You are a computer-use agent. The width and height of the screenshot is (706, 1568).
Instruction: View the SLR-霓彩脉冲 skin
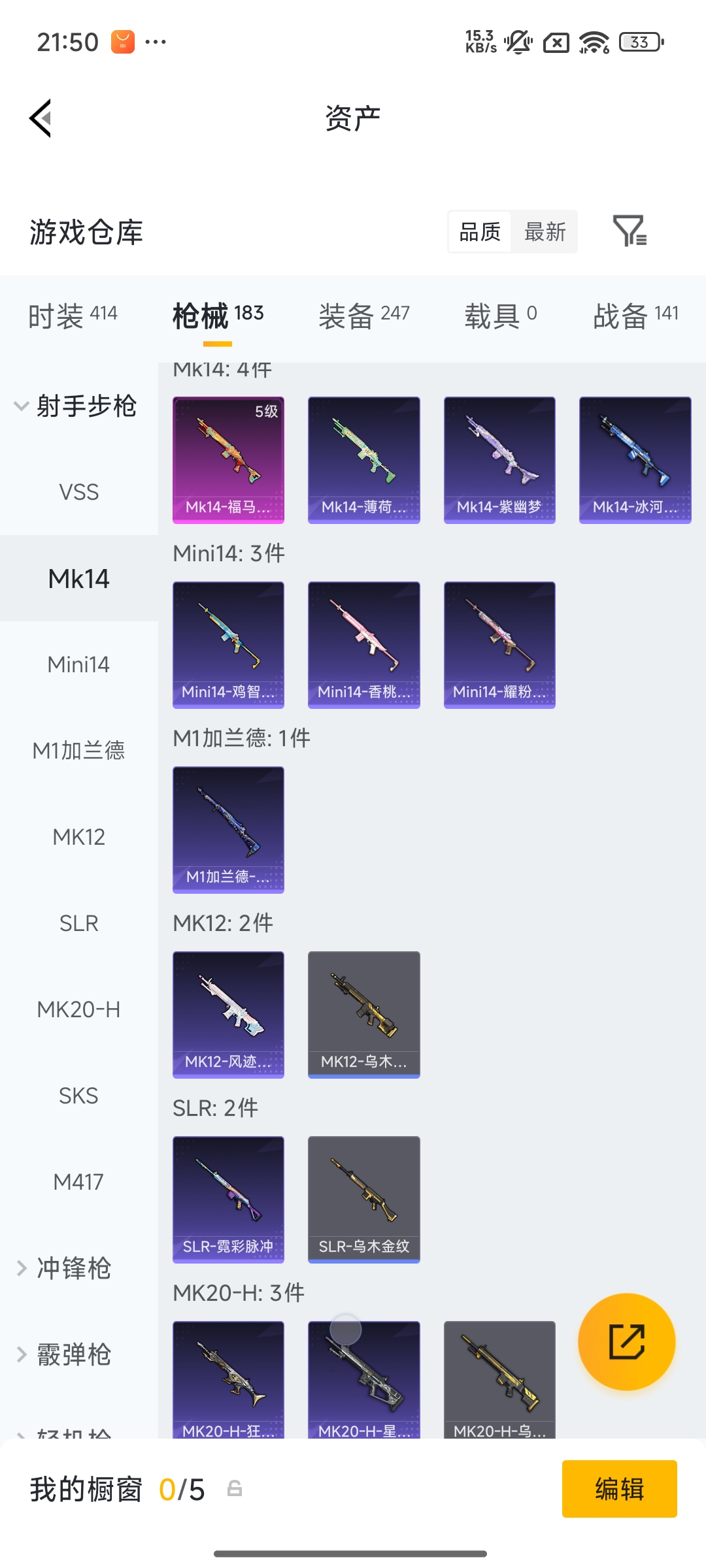click(x=228, y=1199)
